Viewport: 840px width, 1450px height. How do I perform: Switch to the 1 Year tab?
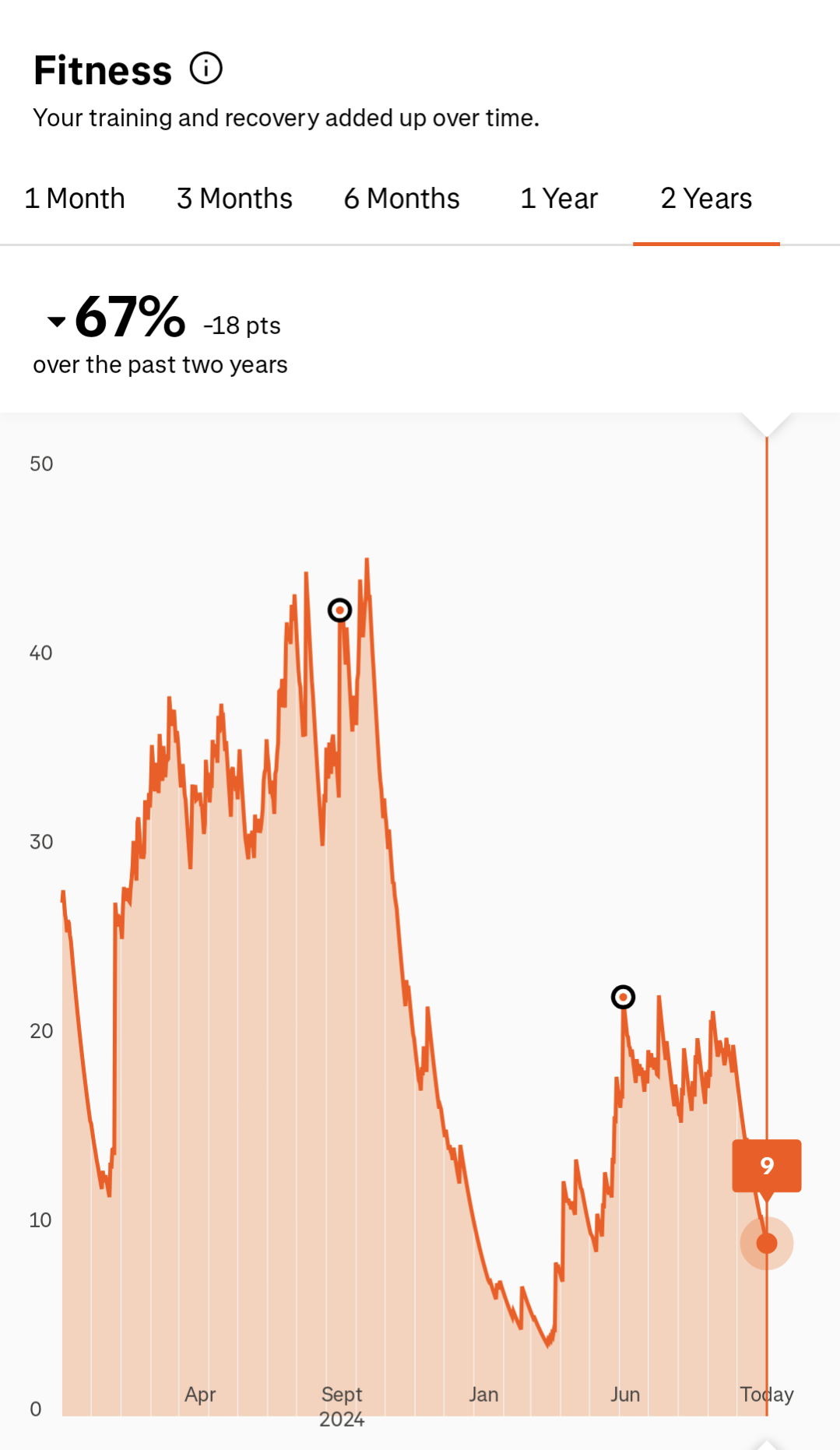click(558, 199)
